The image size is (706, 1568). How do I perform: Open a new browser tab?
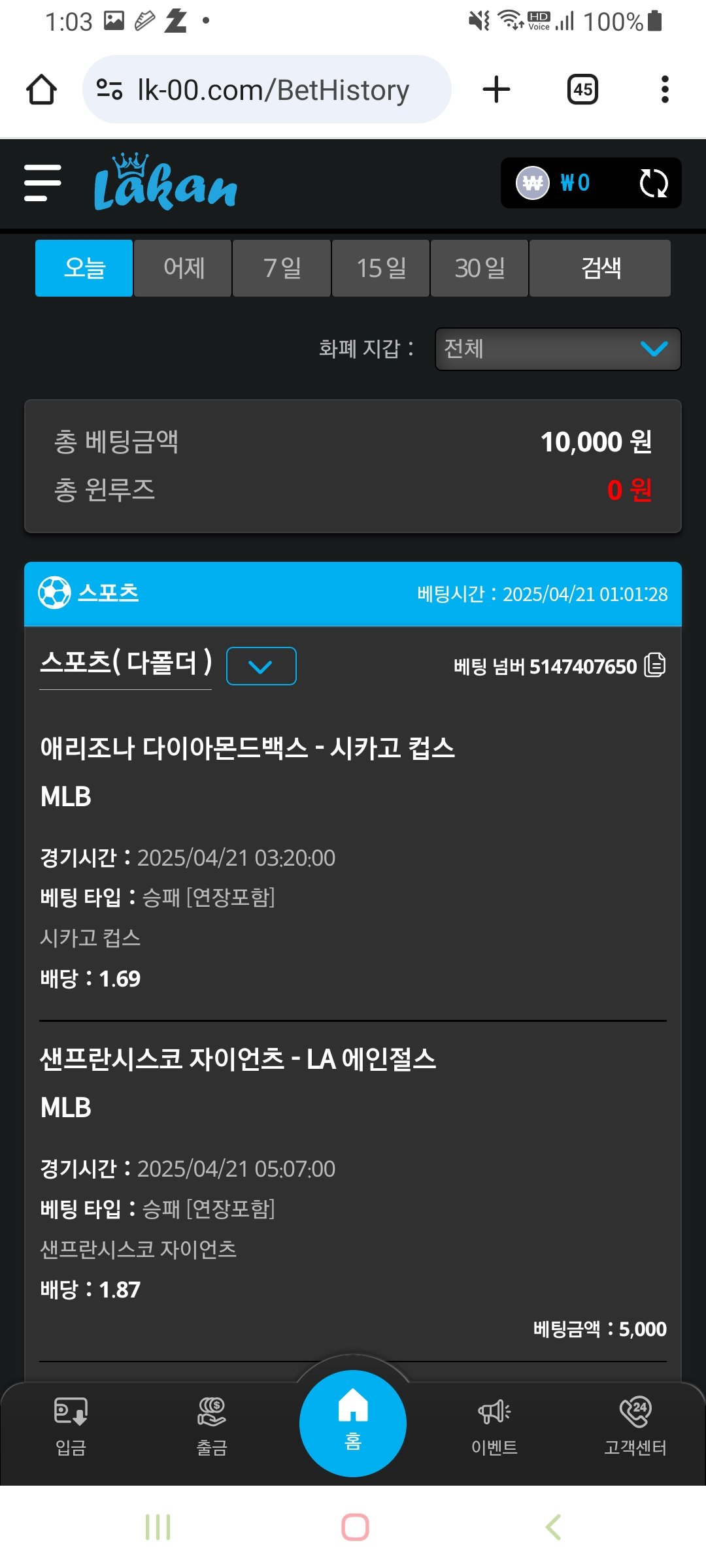pos(496,90)
